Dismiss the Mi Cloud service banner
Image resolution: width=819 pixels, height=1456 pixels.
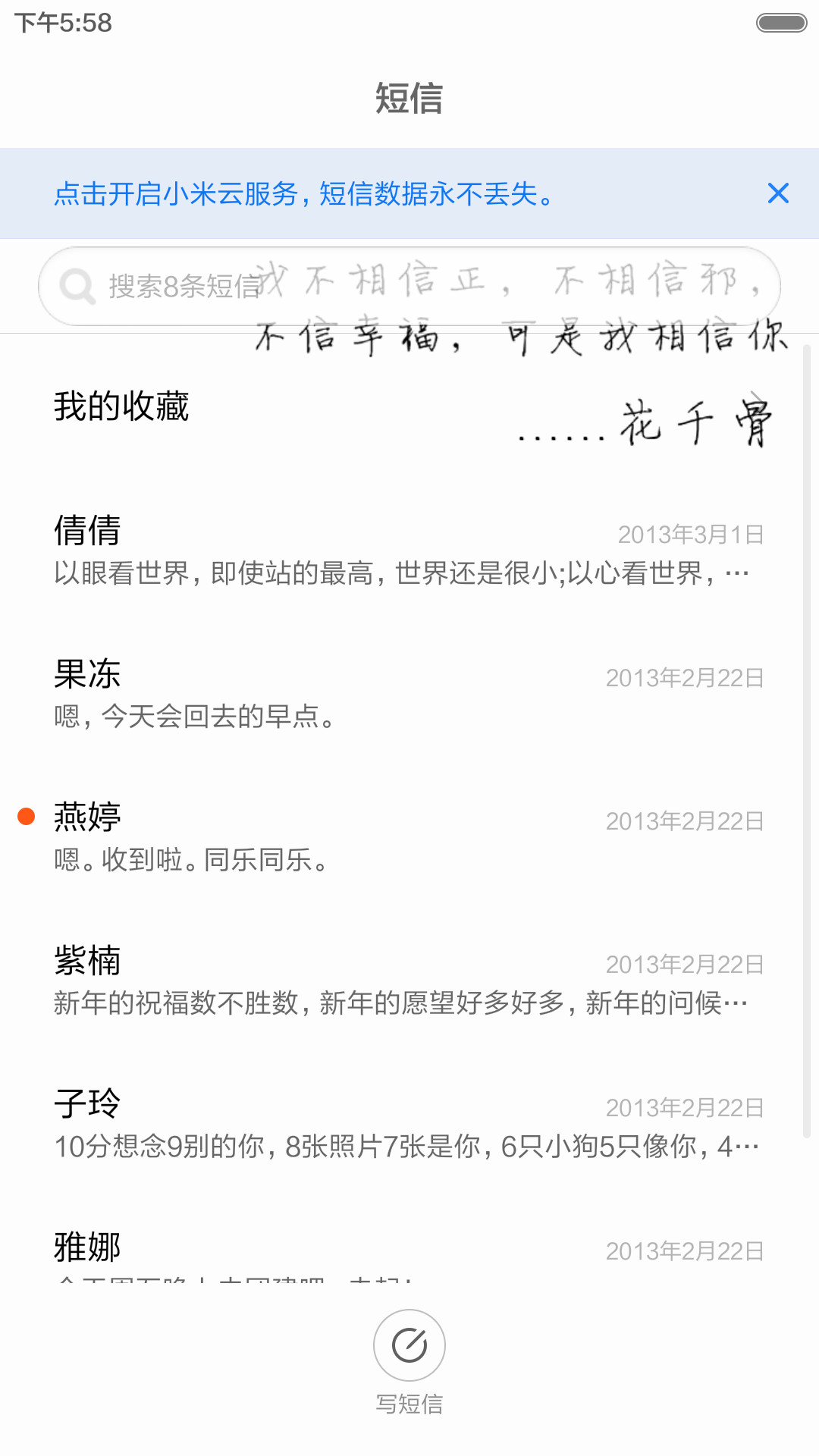point(778,193)
